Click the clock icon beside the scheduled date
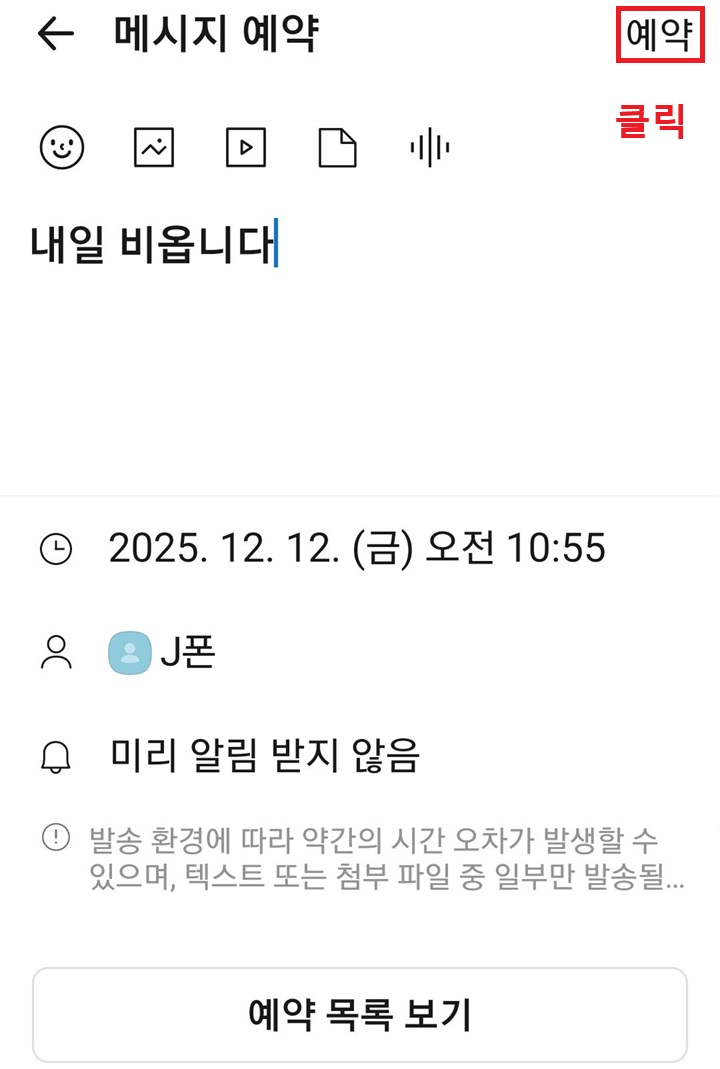This screenshot has width=720, height=1069. click(x=57, y=548)
